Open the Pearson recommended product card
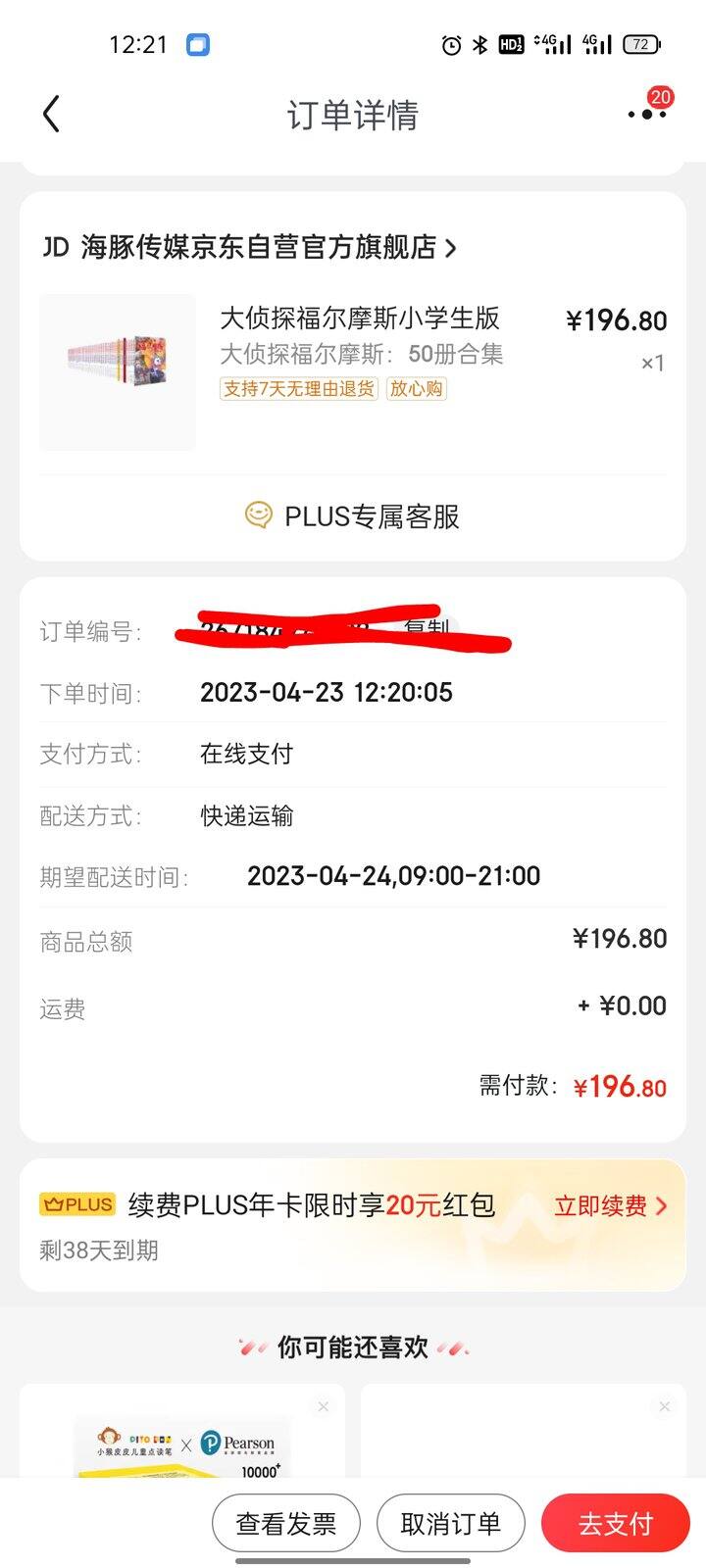706x1568 pixels. [182, 1431]
